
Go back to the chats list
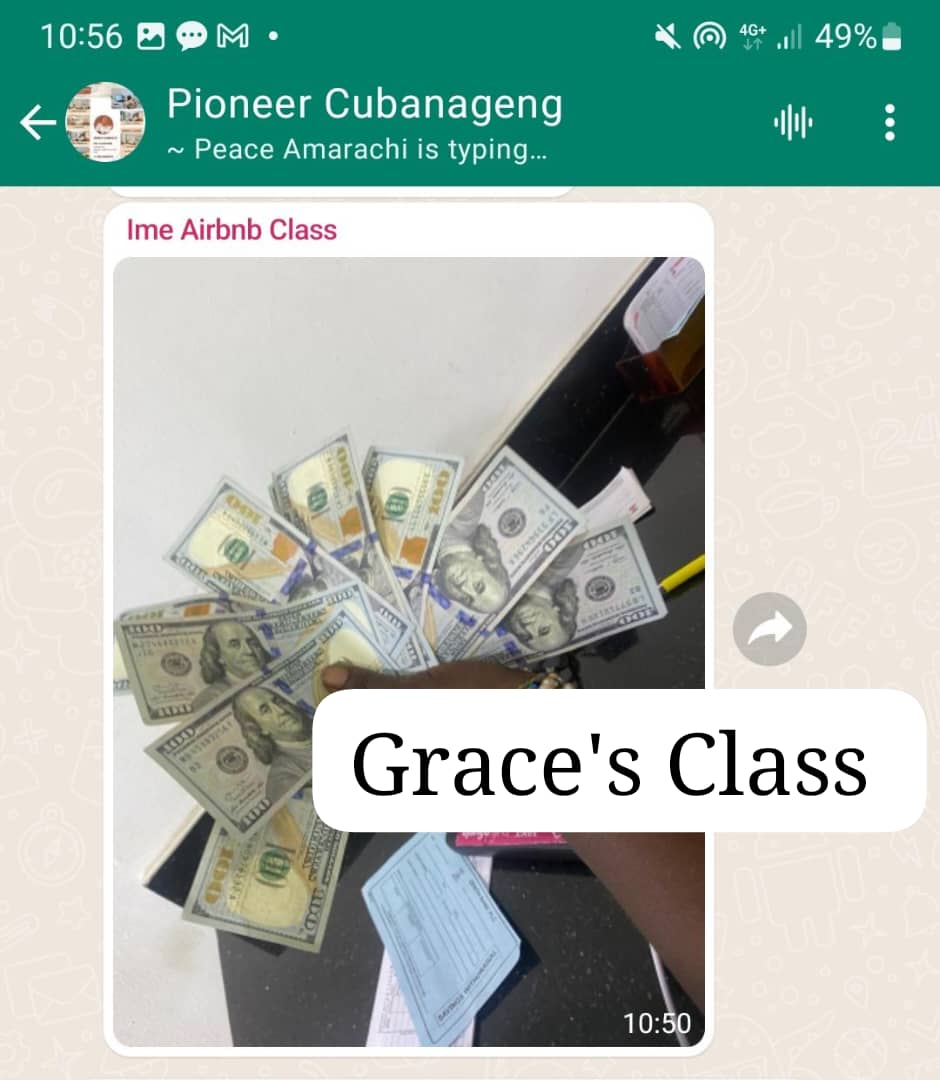[37, 124]
